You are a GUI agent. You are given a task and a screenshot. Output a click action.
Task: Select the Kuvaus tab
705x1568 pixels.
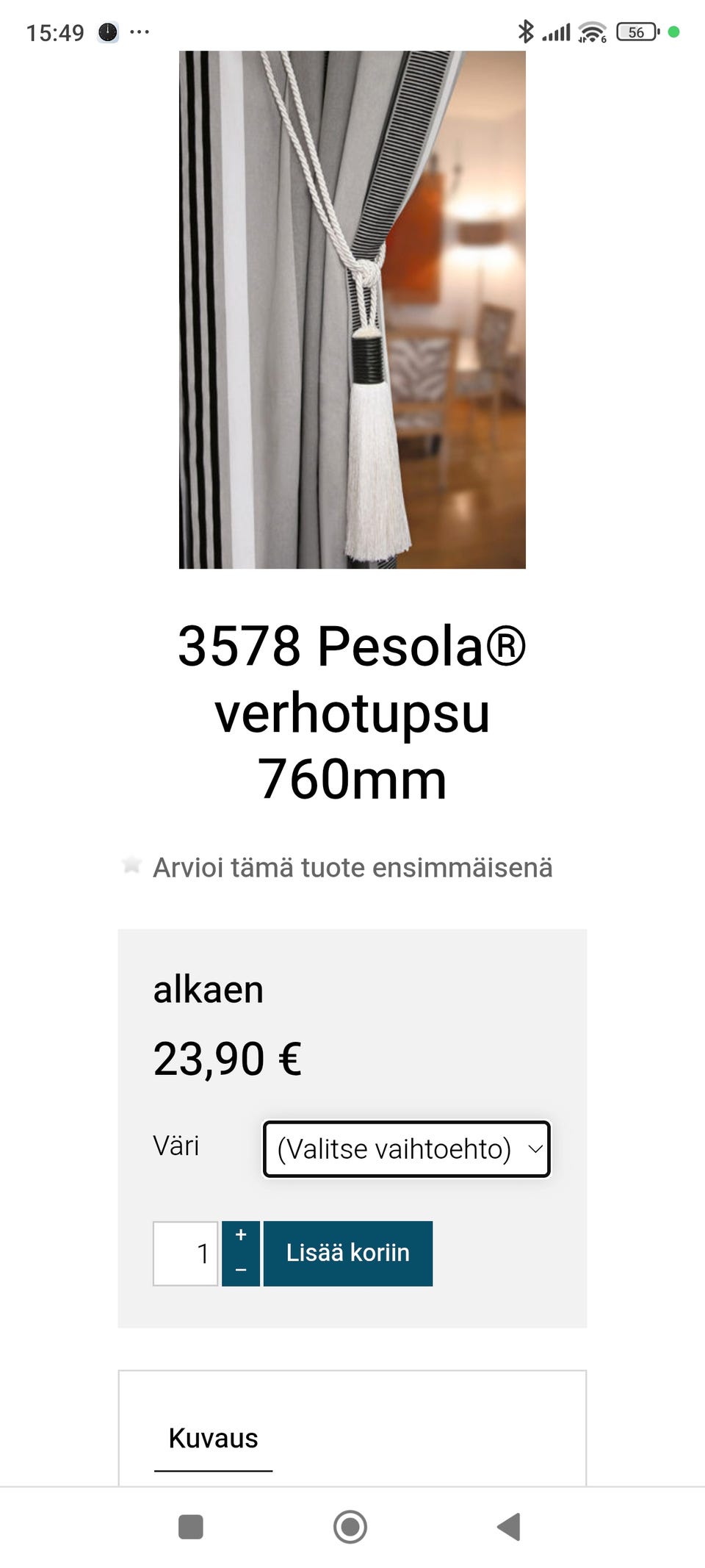[213, 1438]
